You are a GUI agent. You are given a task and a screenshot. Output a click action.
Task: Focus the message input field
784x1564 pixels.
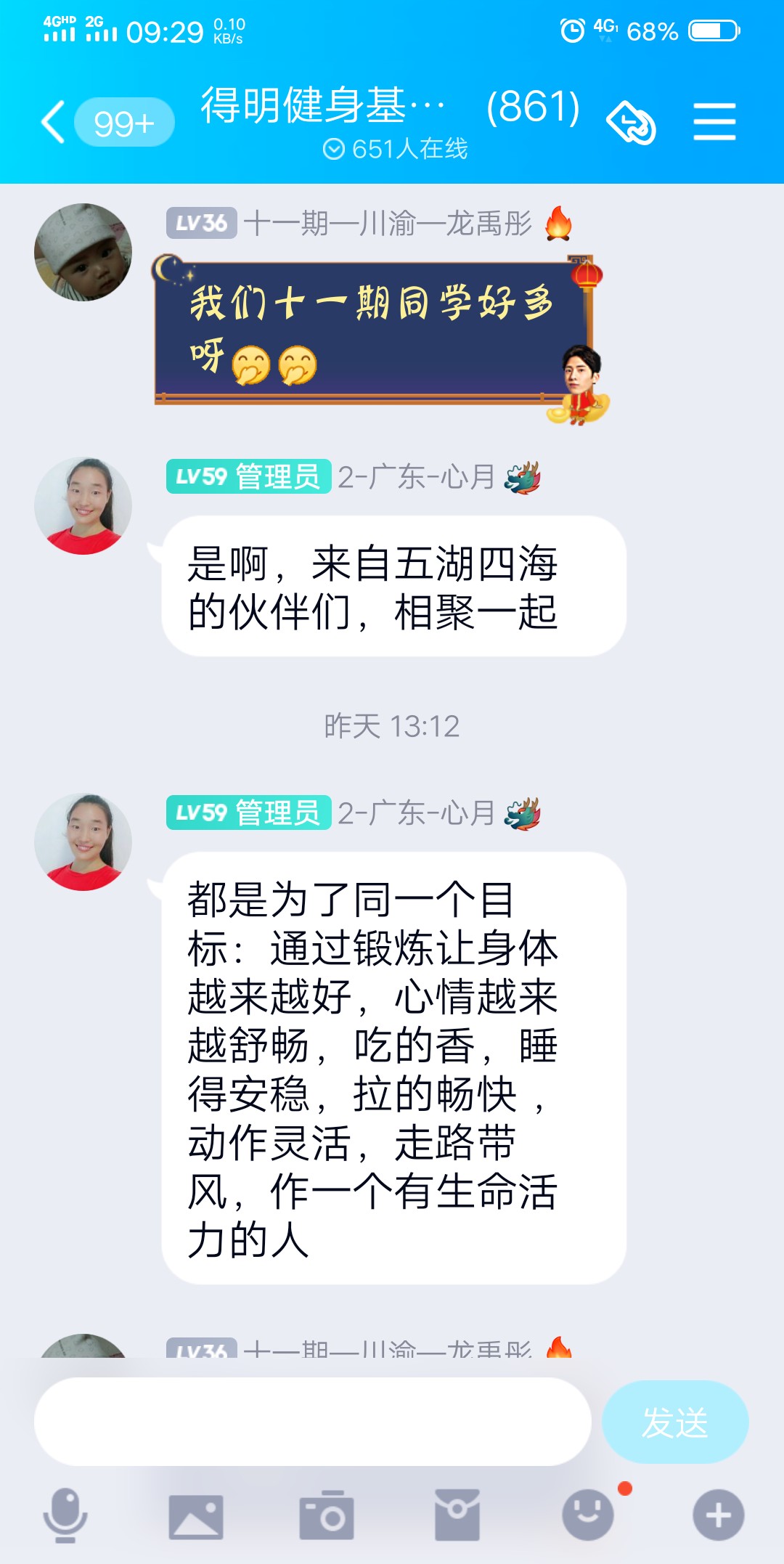point(313,1422)
